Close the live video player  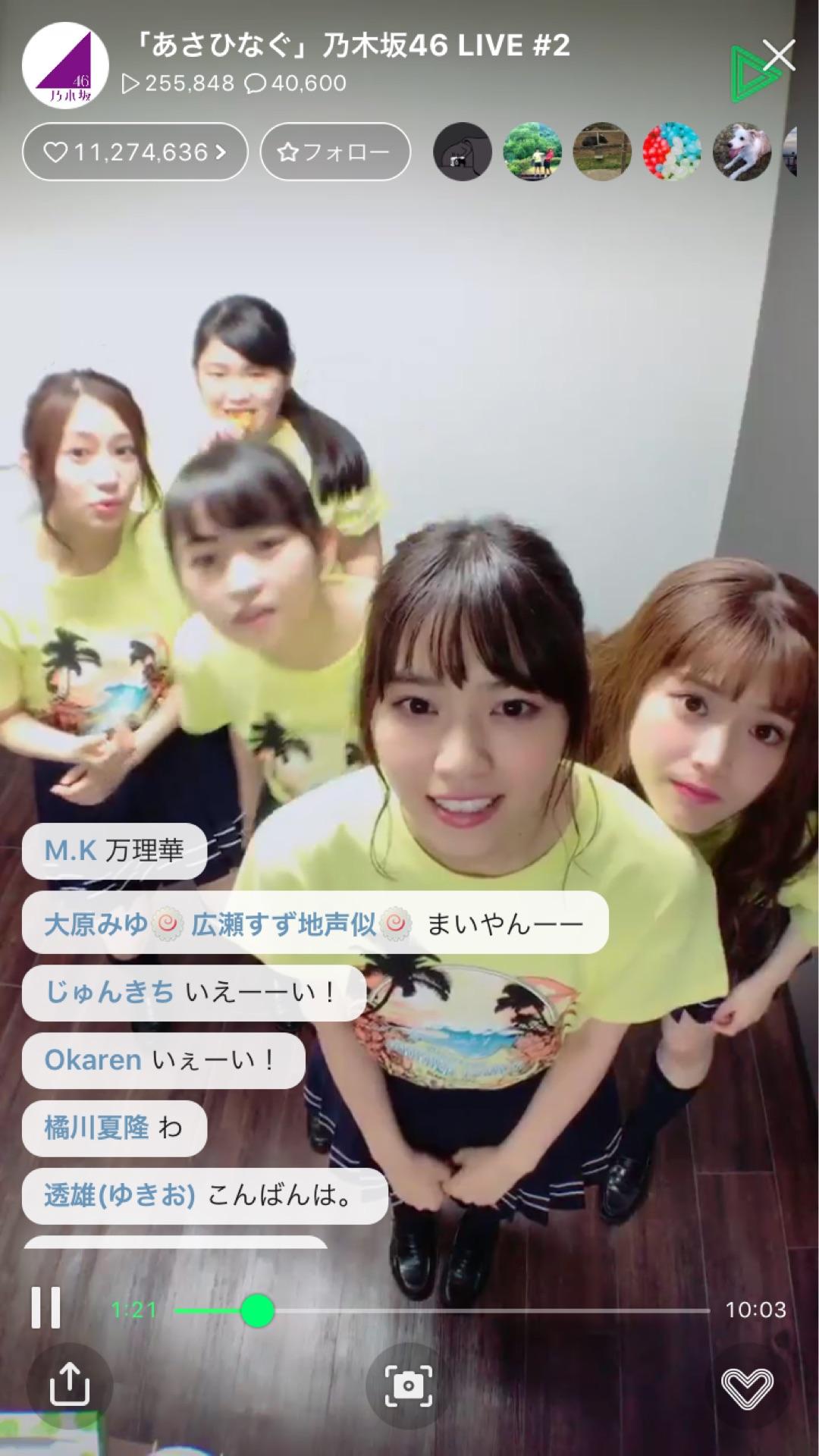tap(779, 55)
